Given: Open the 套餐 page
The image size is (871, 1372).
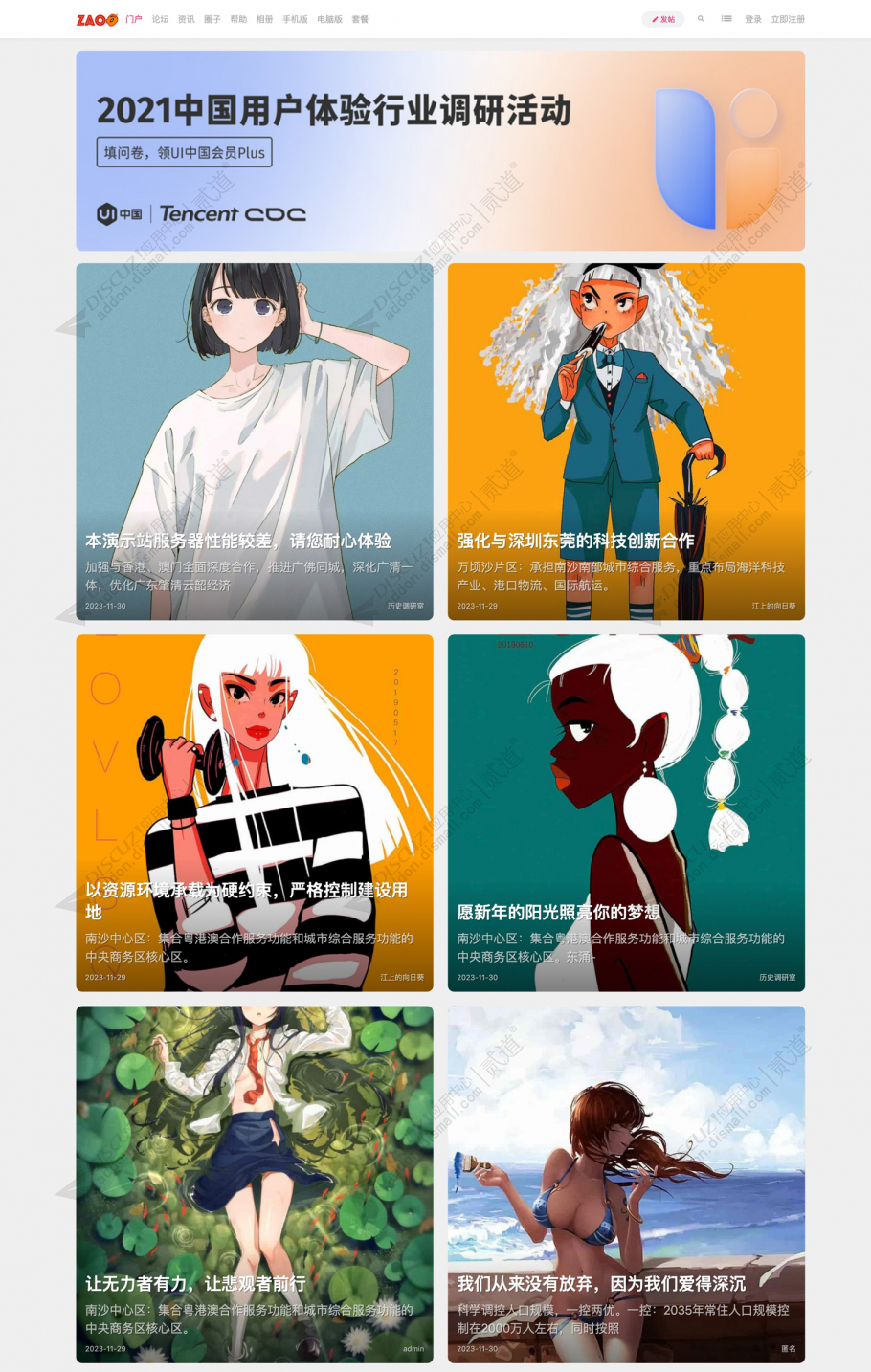Looking at the screenshot, I should pos(360,19).
